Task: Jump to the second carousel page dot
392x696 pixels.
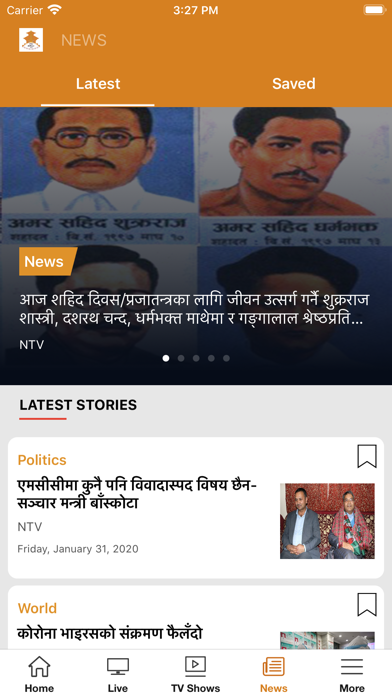Action: pyautogui.click(x=181, y=358)
